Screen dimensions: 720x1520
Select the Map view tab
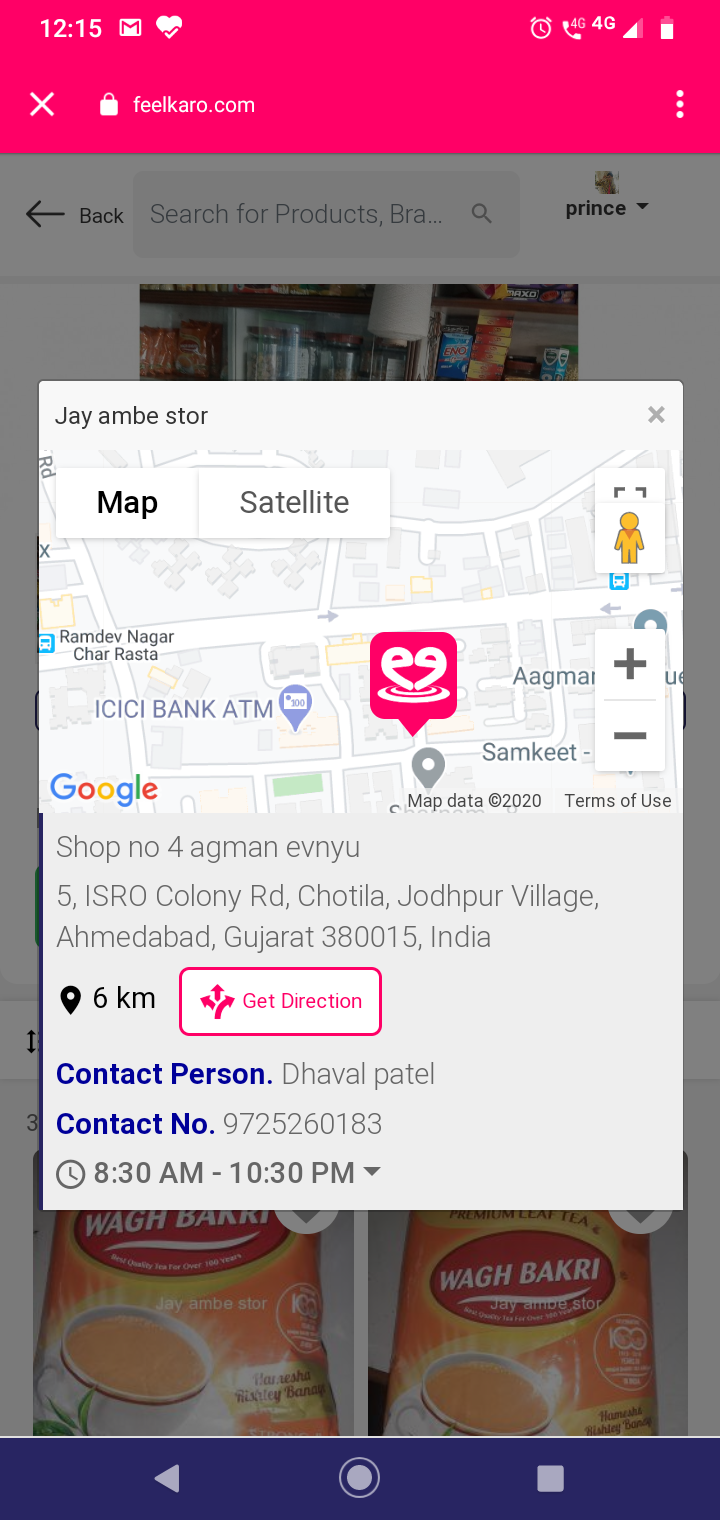click(x=127, y=502)
